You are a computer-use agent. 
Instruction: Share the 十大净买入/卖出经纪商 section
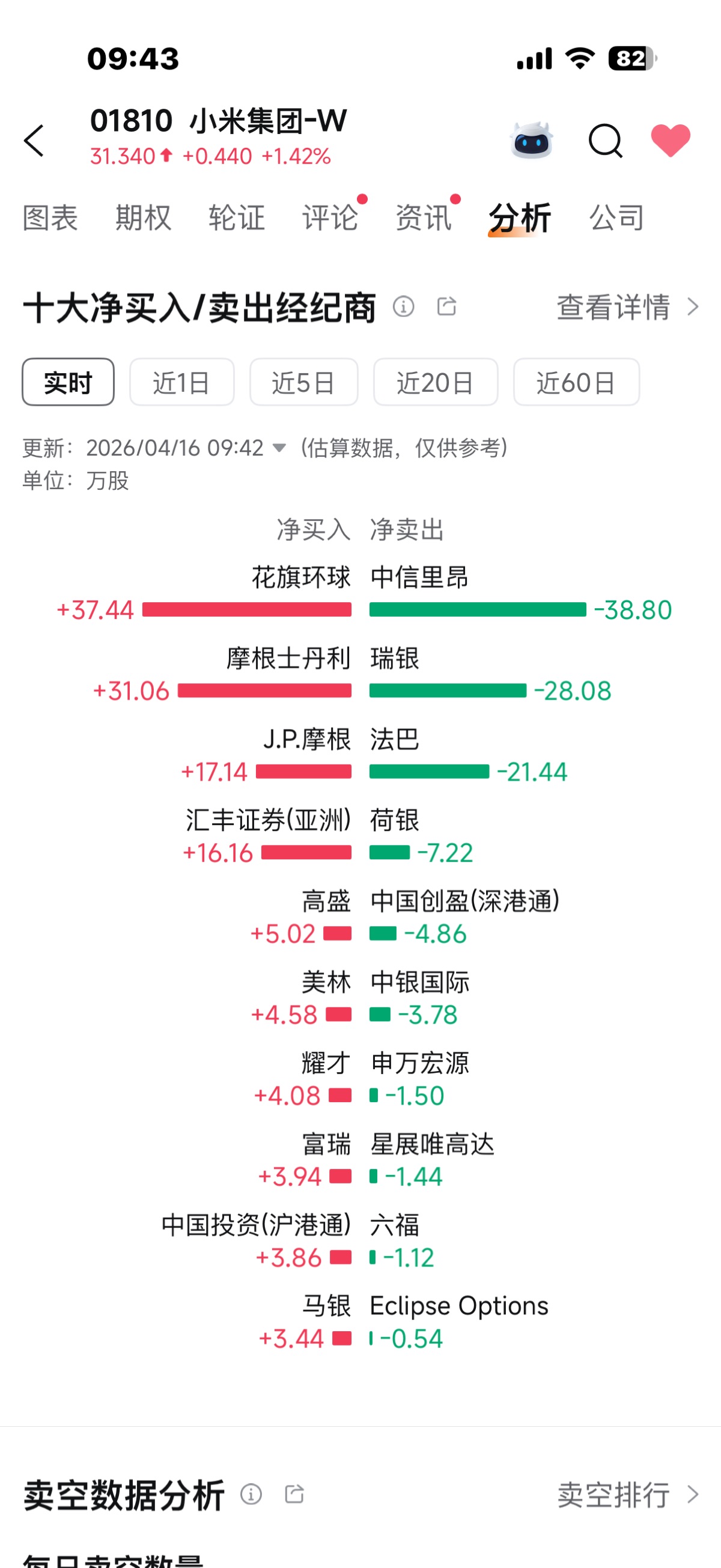coord(446,306)
